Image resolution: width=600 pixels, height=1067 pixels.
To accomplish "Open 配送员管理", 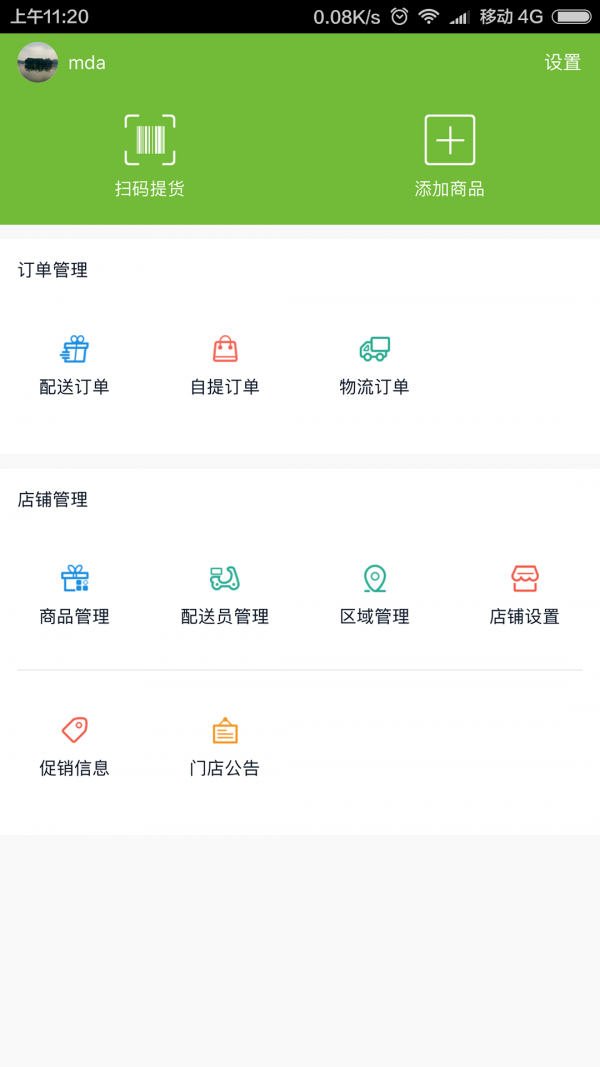I will [225, 594].
